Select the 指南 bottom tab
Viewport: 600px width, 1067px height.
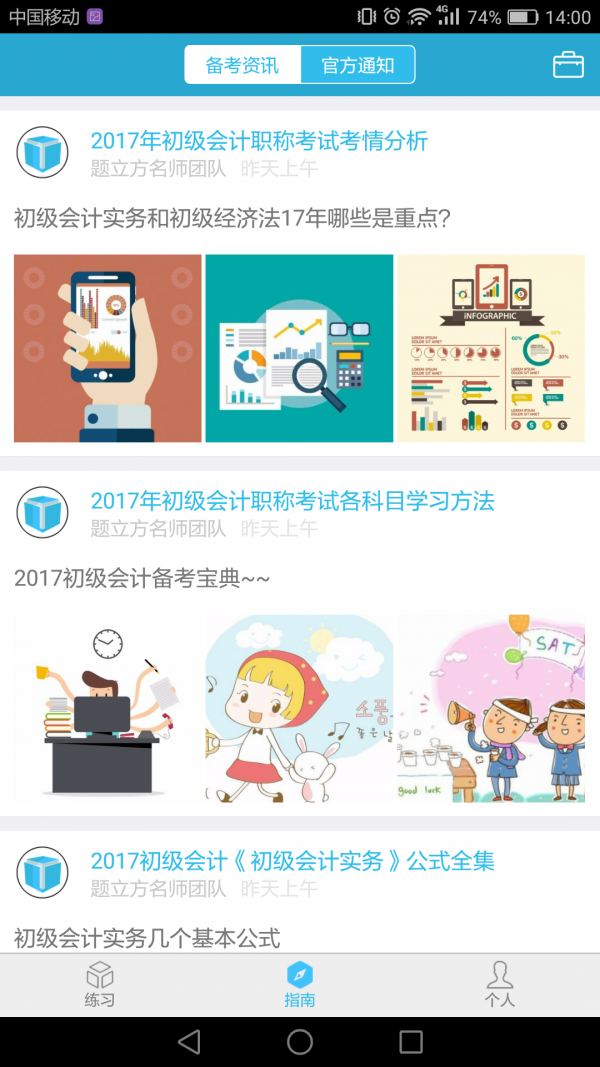300,984
